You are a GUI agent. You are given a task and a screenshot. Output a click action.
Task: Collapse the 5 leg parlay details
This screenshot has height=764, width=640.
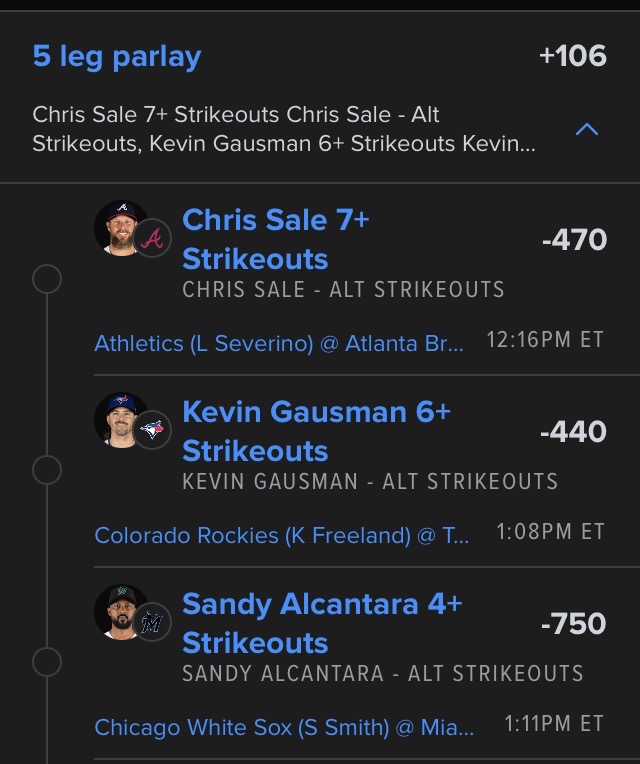[588, 130]
